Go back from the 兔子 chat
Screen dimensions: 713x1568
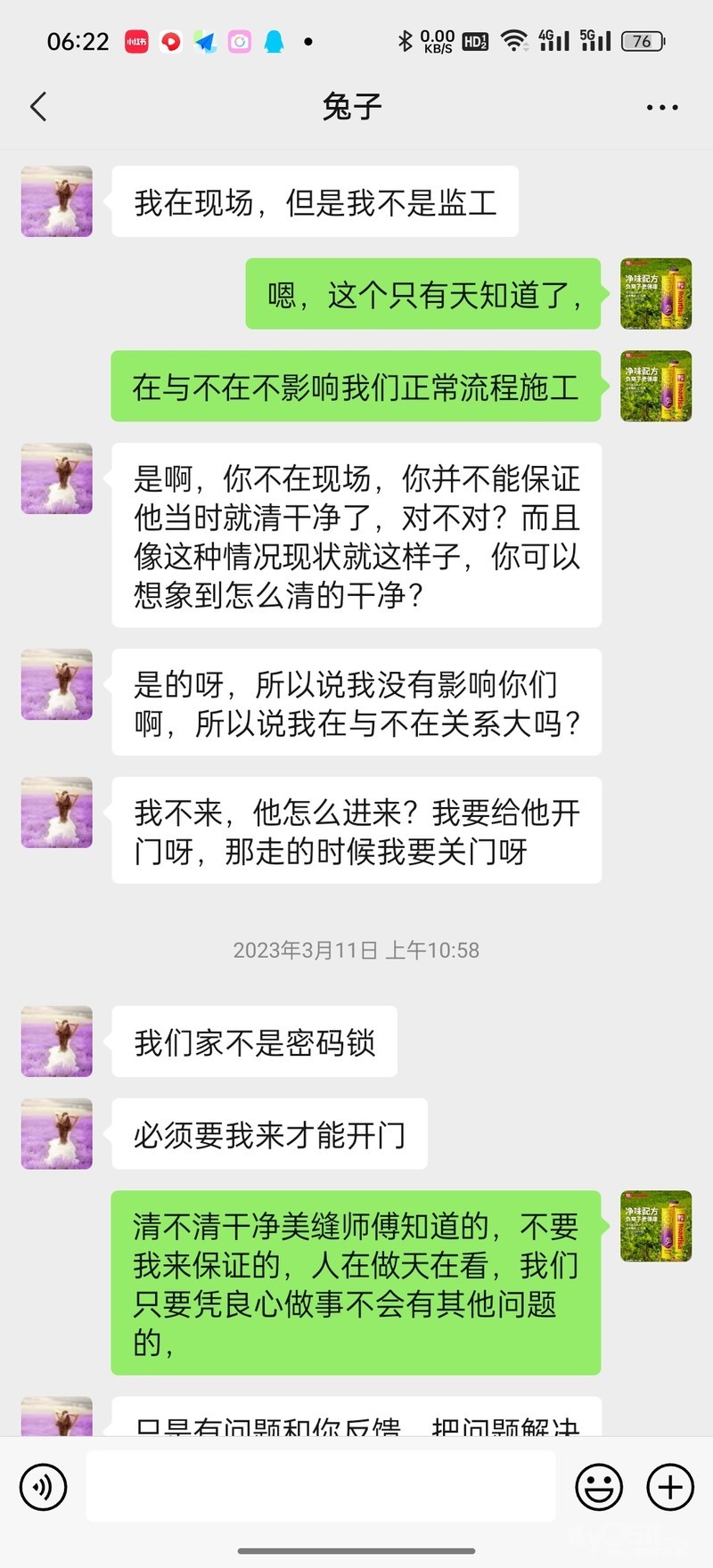(x=38, y=107)
